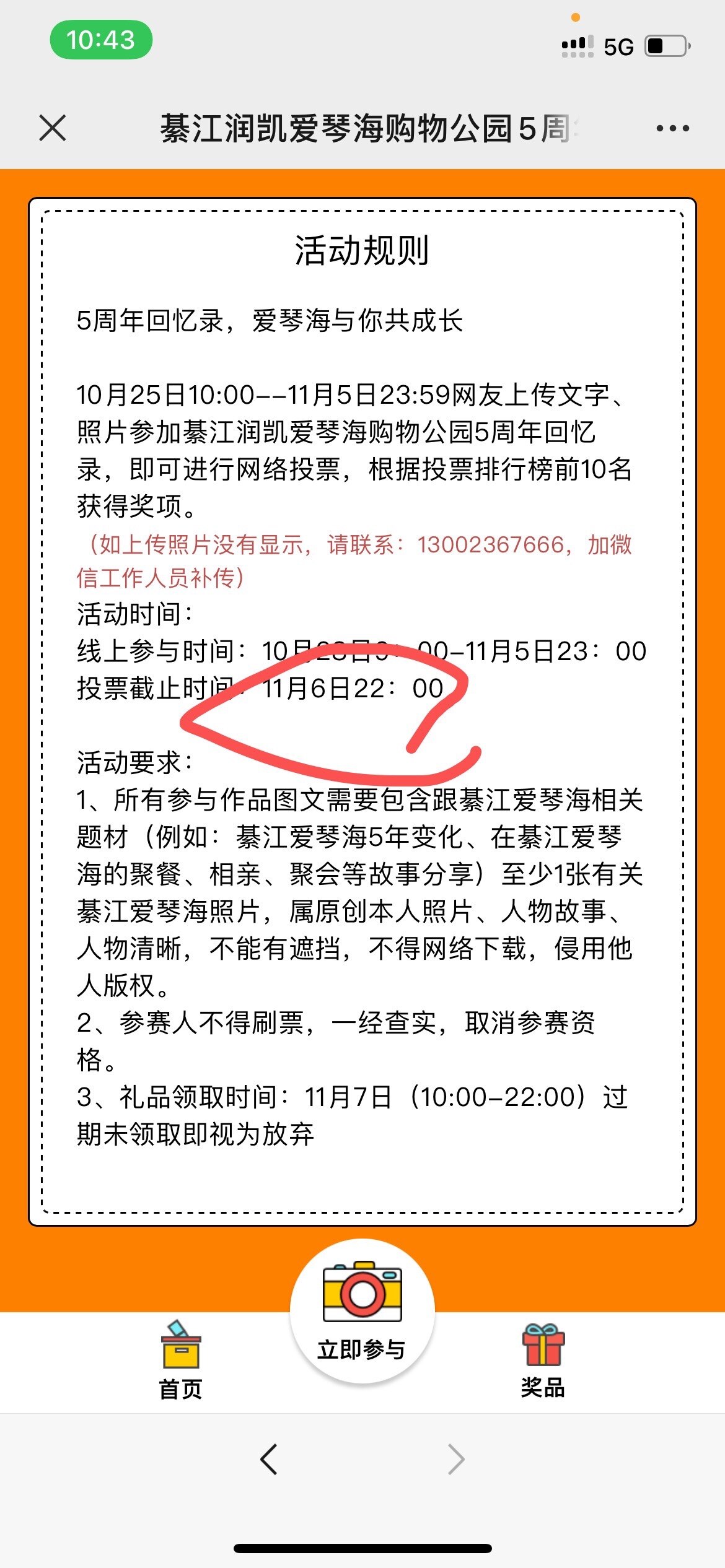725x1568 pixels.
Task: Go to the 首页 tab
Action: point(180,1361)
